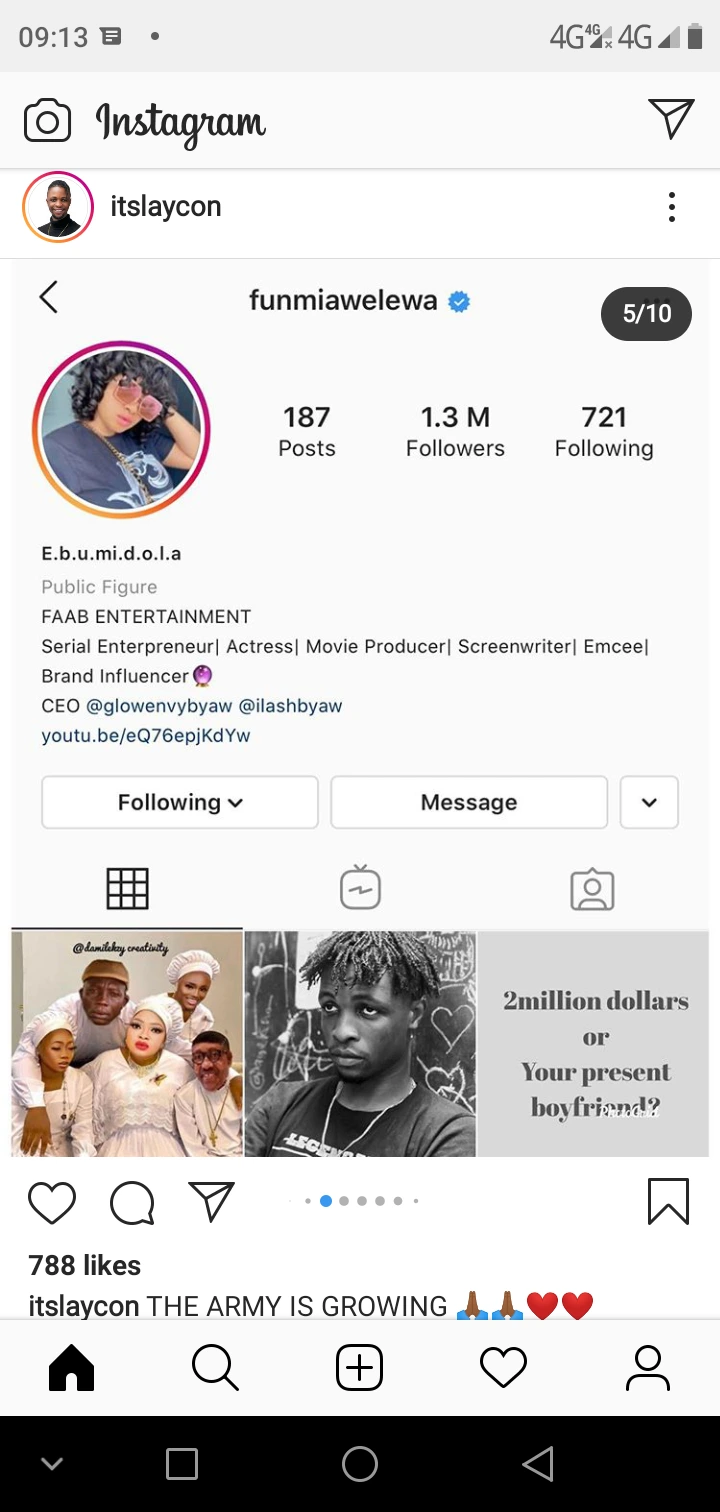Screen dimensions: 720x1512
Task: Open system recent apps
Action: 182,1464
